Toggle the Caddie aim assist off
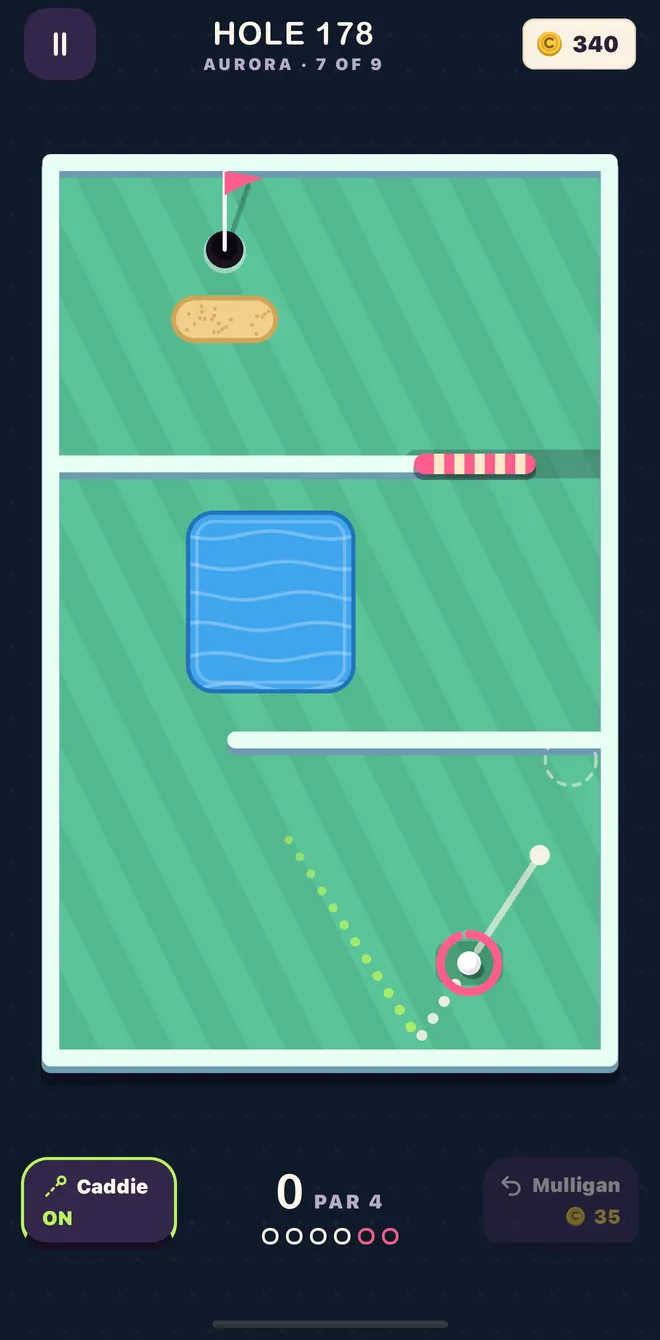The height and width of the screenshot is (1340, 660). 99,1201
